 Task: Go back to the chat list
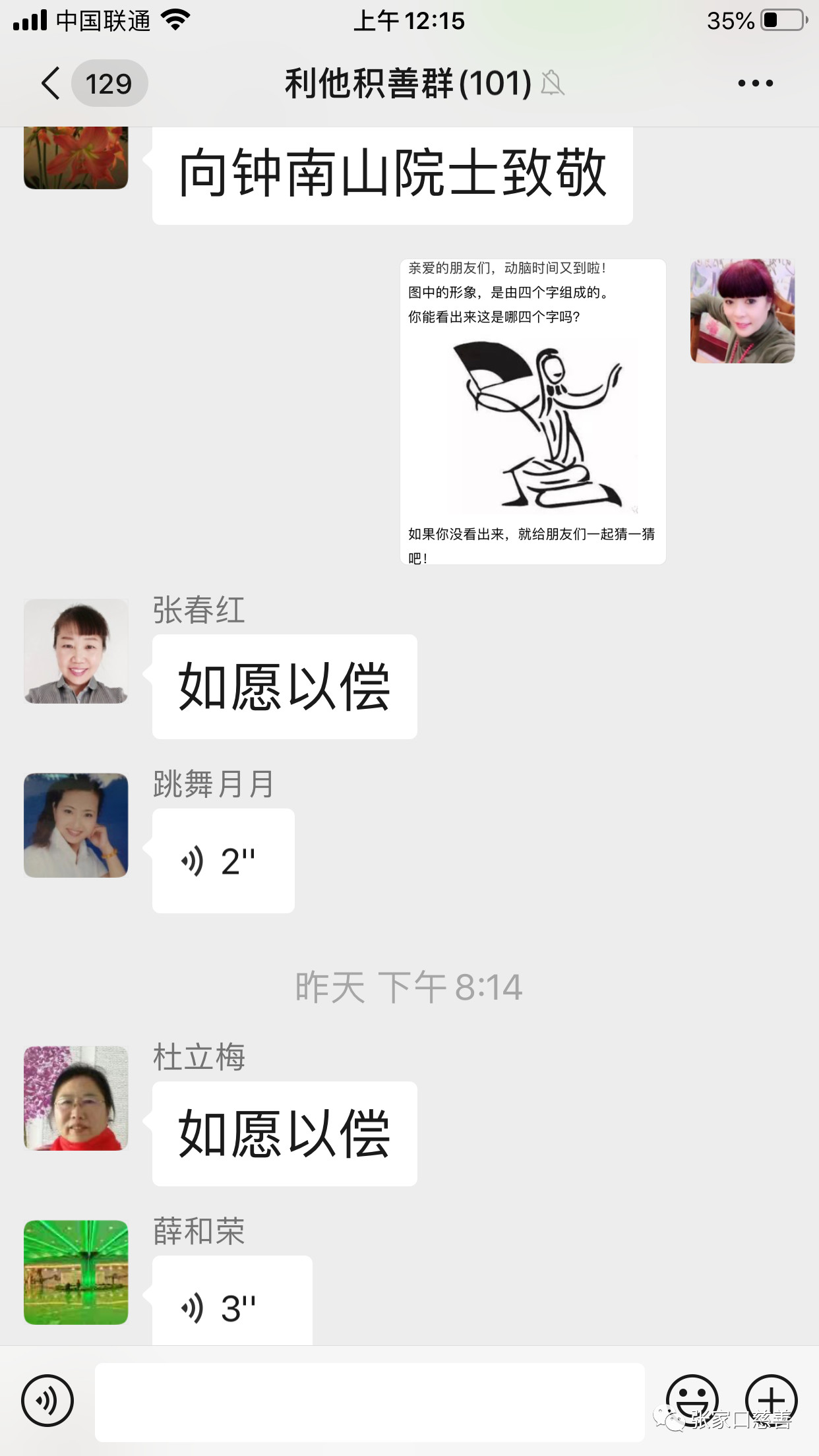(x=51, y=84)
